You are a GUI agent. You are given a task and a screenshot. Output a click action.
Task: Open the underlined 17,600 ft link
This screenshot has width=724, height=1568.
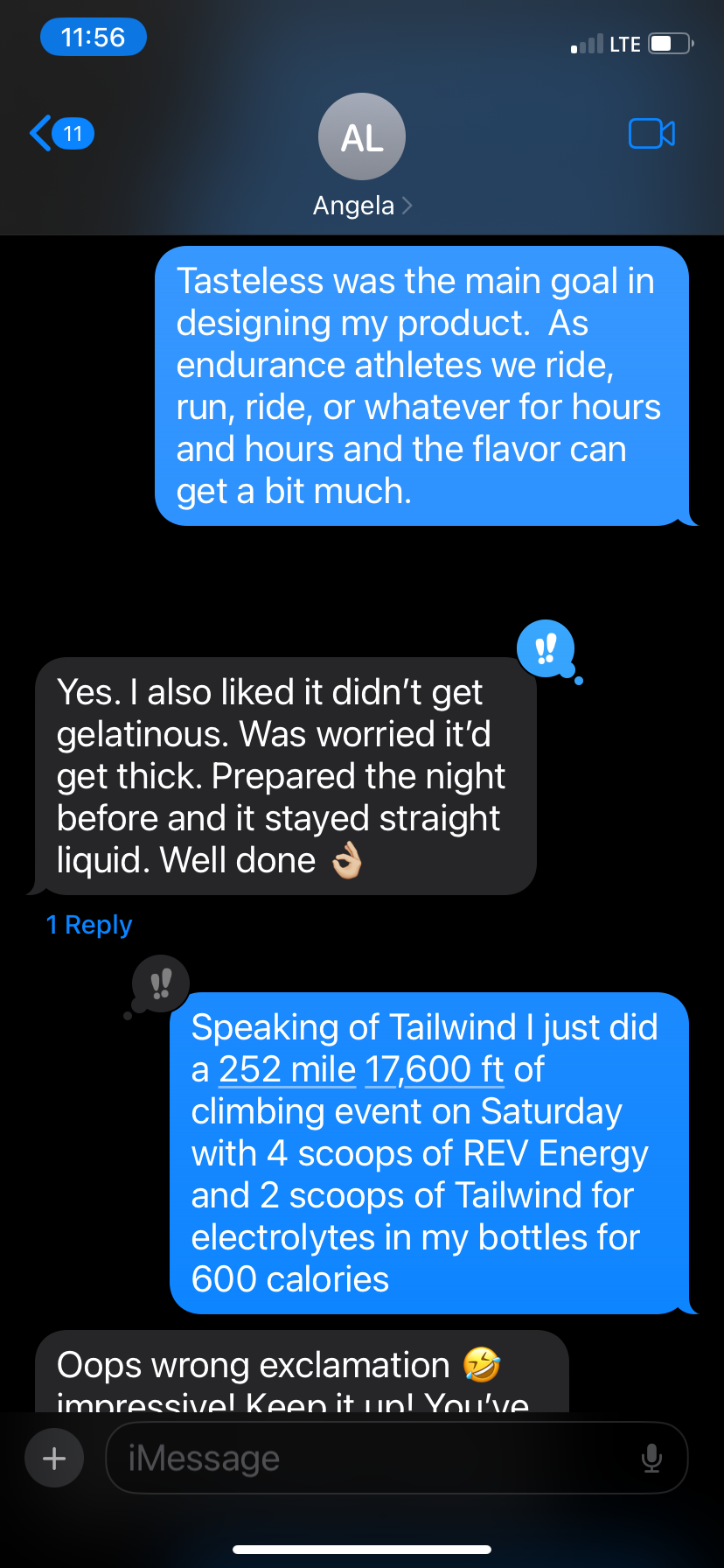pos(435,1069)
